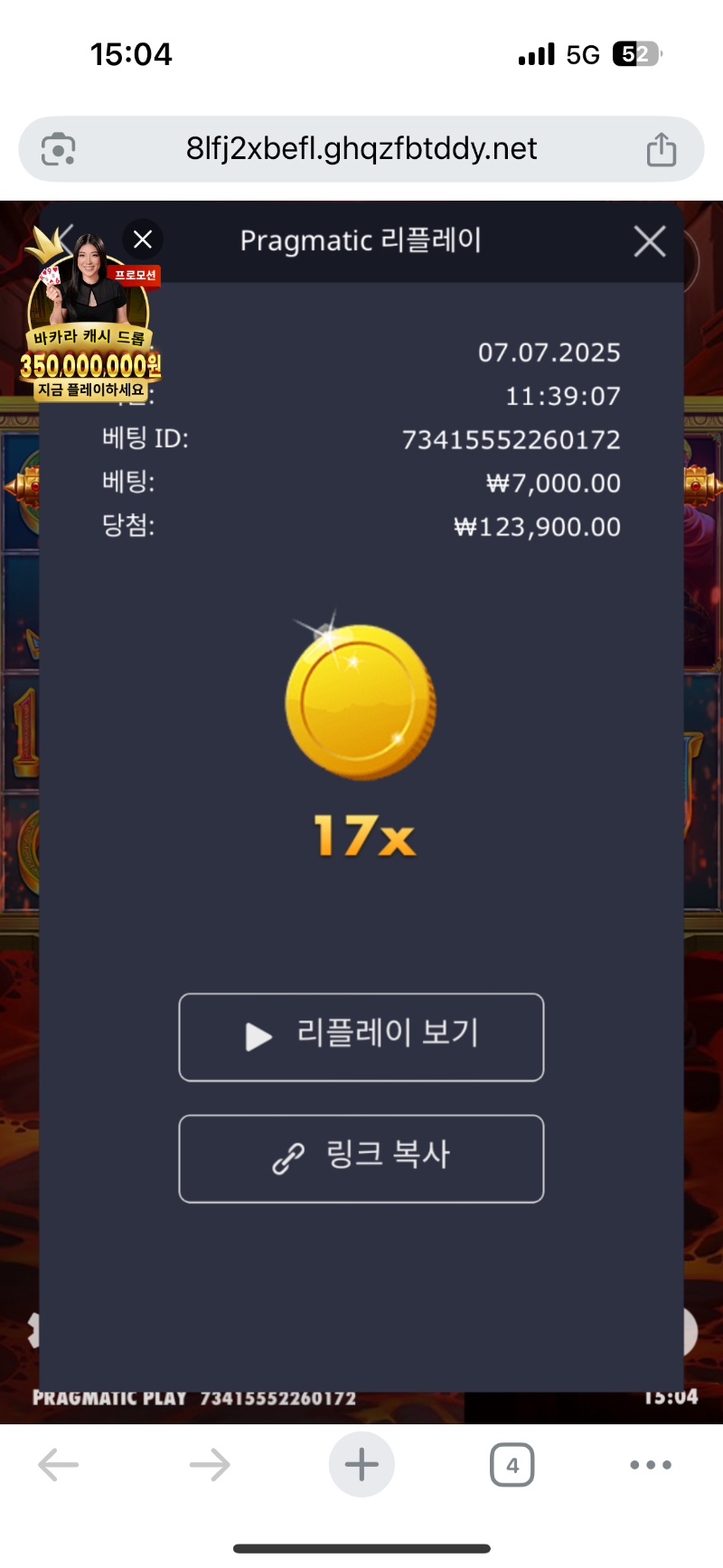Open the camera search icon in the address bar
Image resolution: width=723 pixels, height=1568 pixels.
pos(59,149)
